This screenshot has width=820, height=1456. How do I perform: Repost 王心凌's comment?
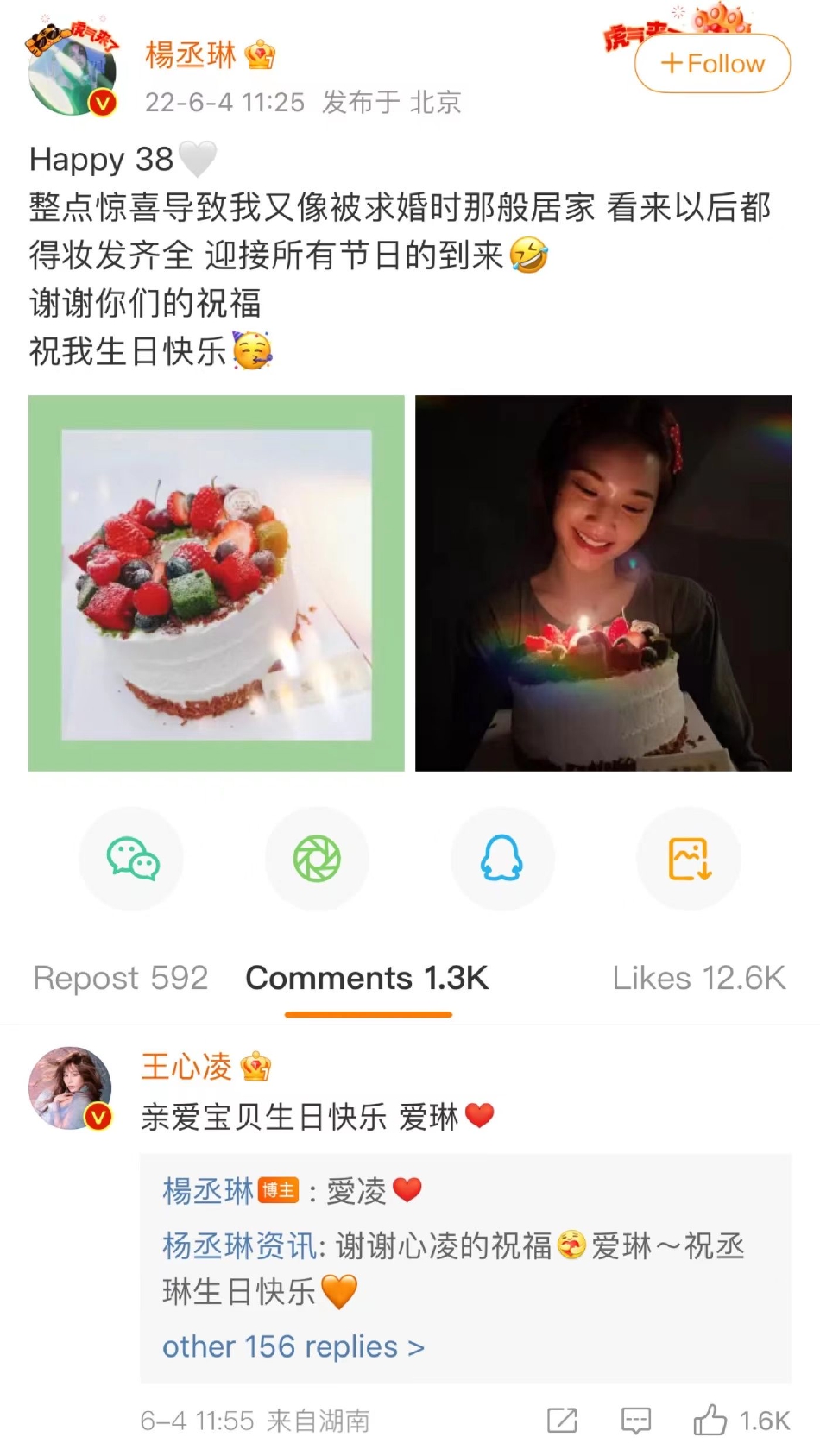pyautogui.click(x=562, y=1420)
